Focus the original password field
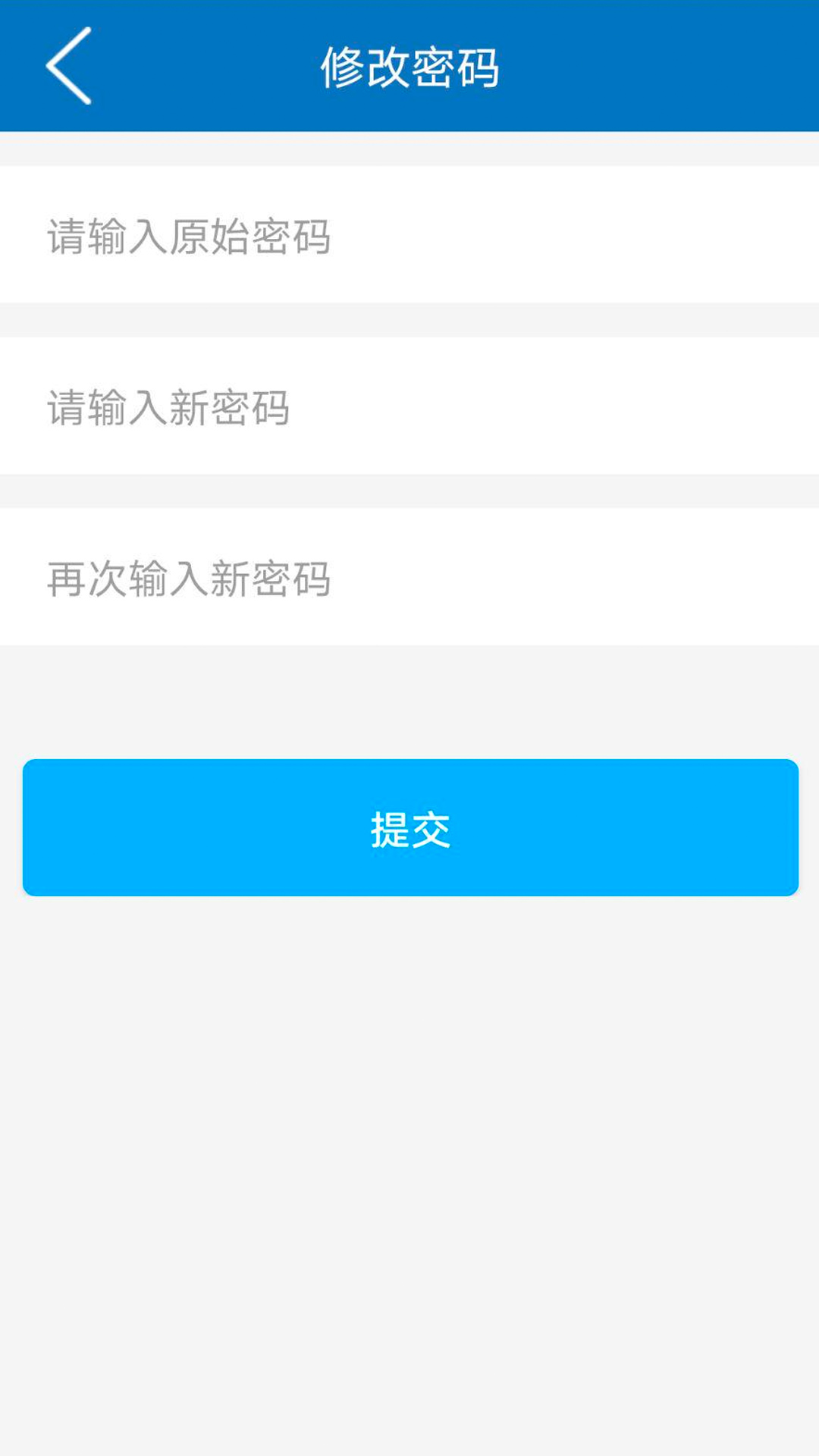Viewport: 819px width, 1456px height. click(409, 235)
